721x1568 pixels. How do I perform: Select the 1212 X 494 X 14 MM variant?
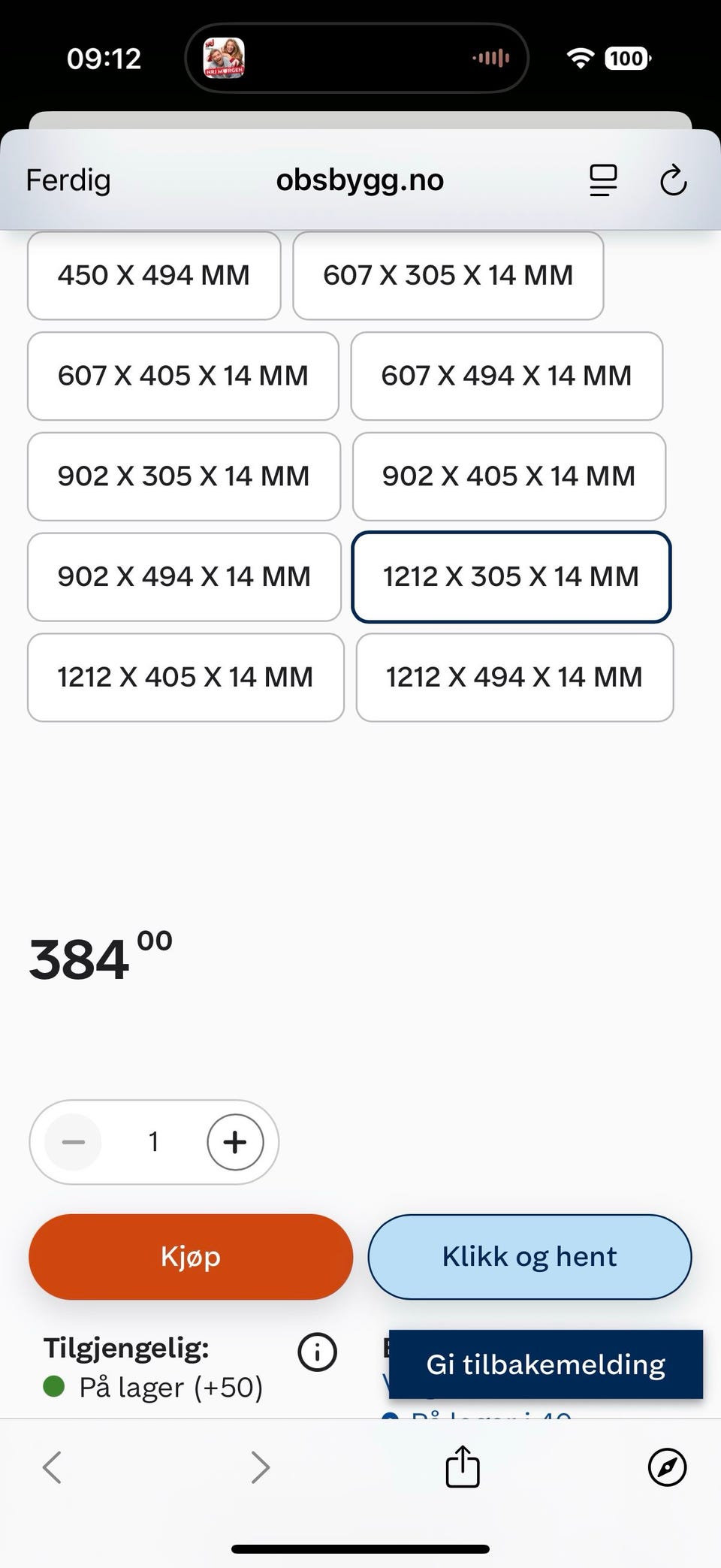(514, 678)
